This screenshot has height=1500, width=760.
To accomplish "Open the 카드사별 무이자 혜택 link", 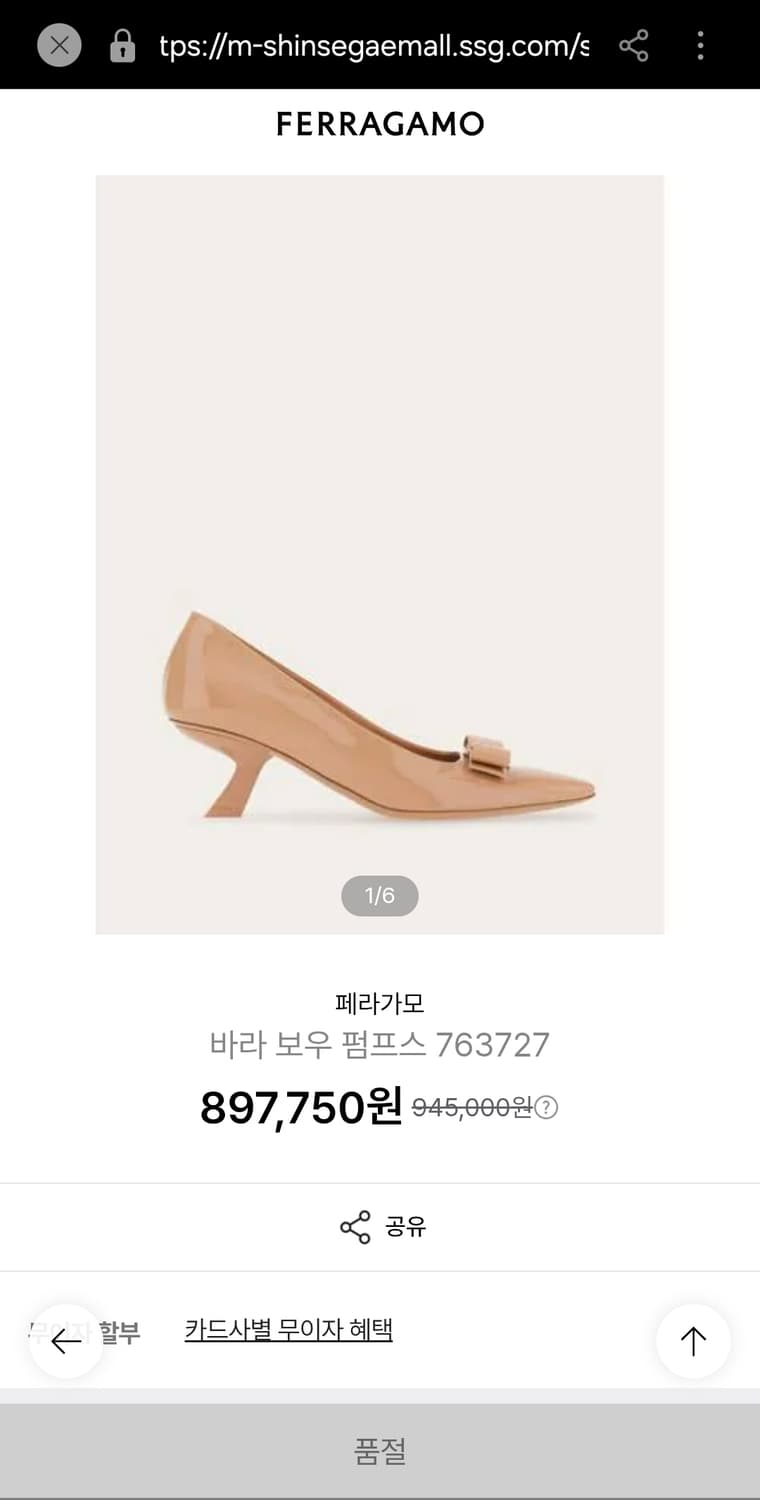I will [288, 1332].
